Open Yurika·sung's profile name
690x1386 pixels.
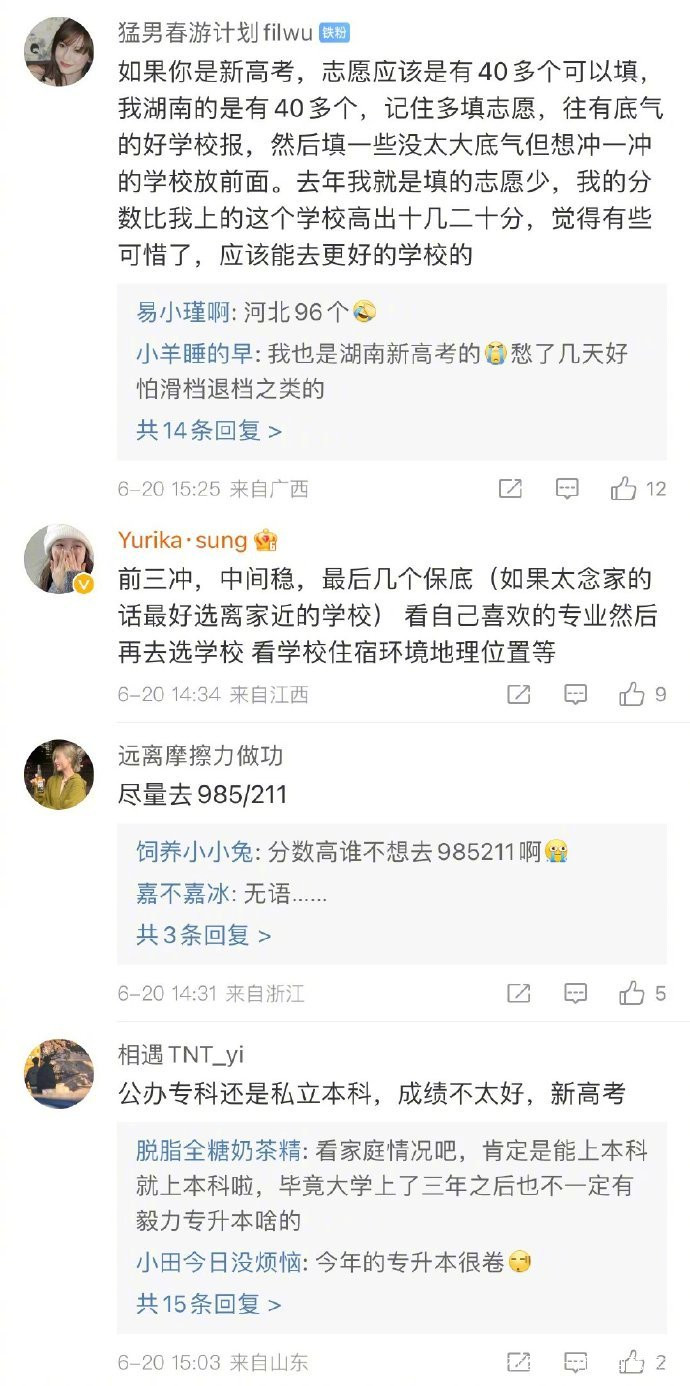[183, 541]
